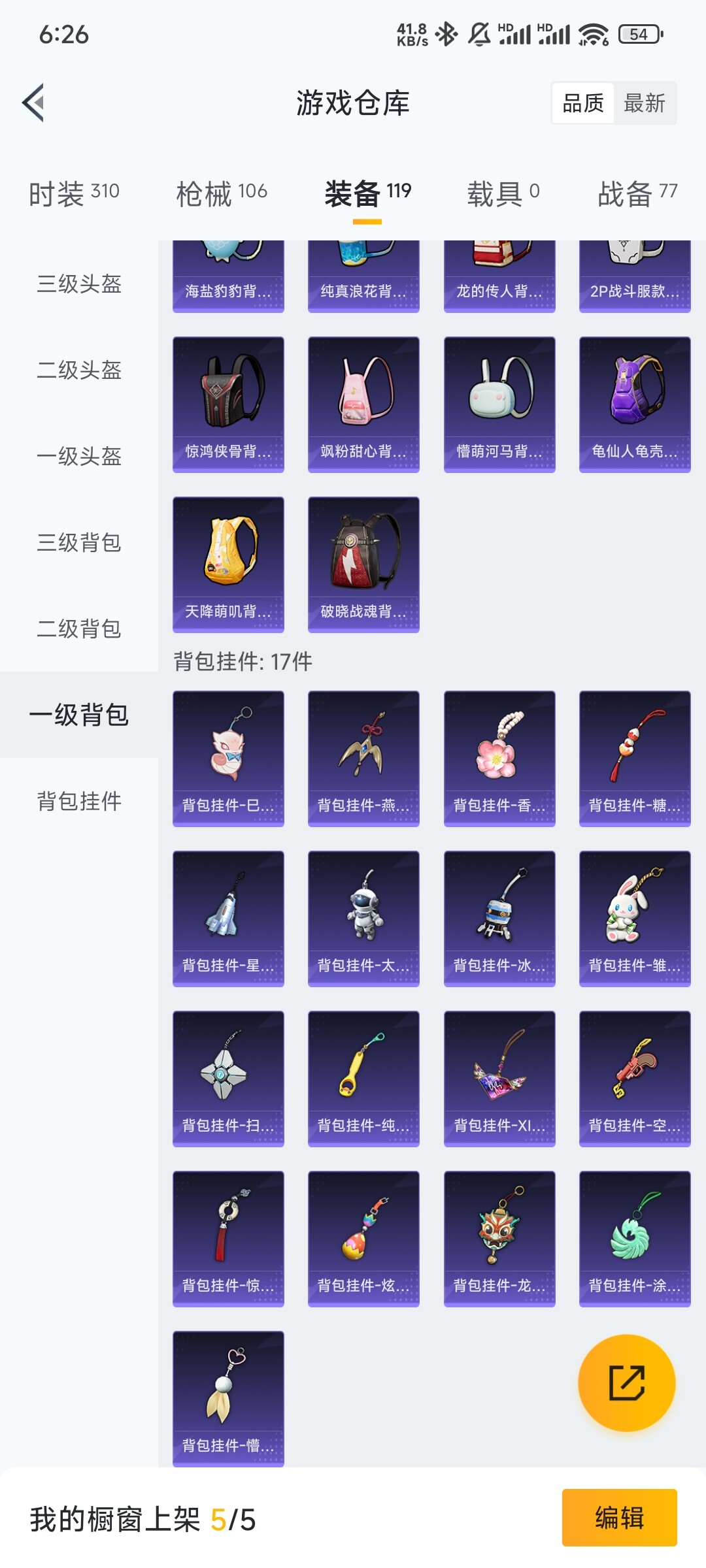Sort warehouse by 最新
The image size is (706, 1568).
click(x=644, y=103)
